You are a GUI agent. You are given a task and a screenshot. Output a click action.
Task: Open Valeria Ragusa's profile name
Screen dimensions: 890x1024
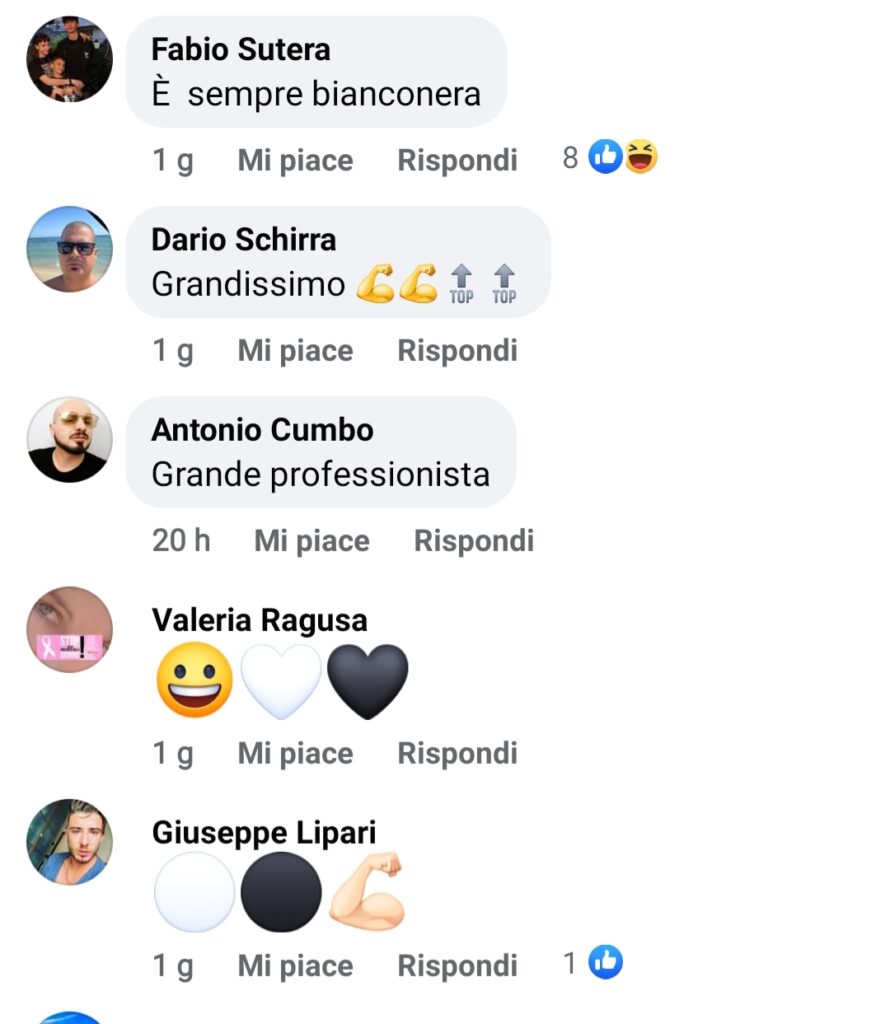[259, 620]
